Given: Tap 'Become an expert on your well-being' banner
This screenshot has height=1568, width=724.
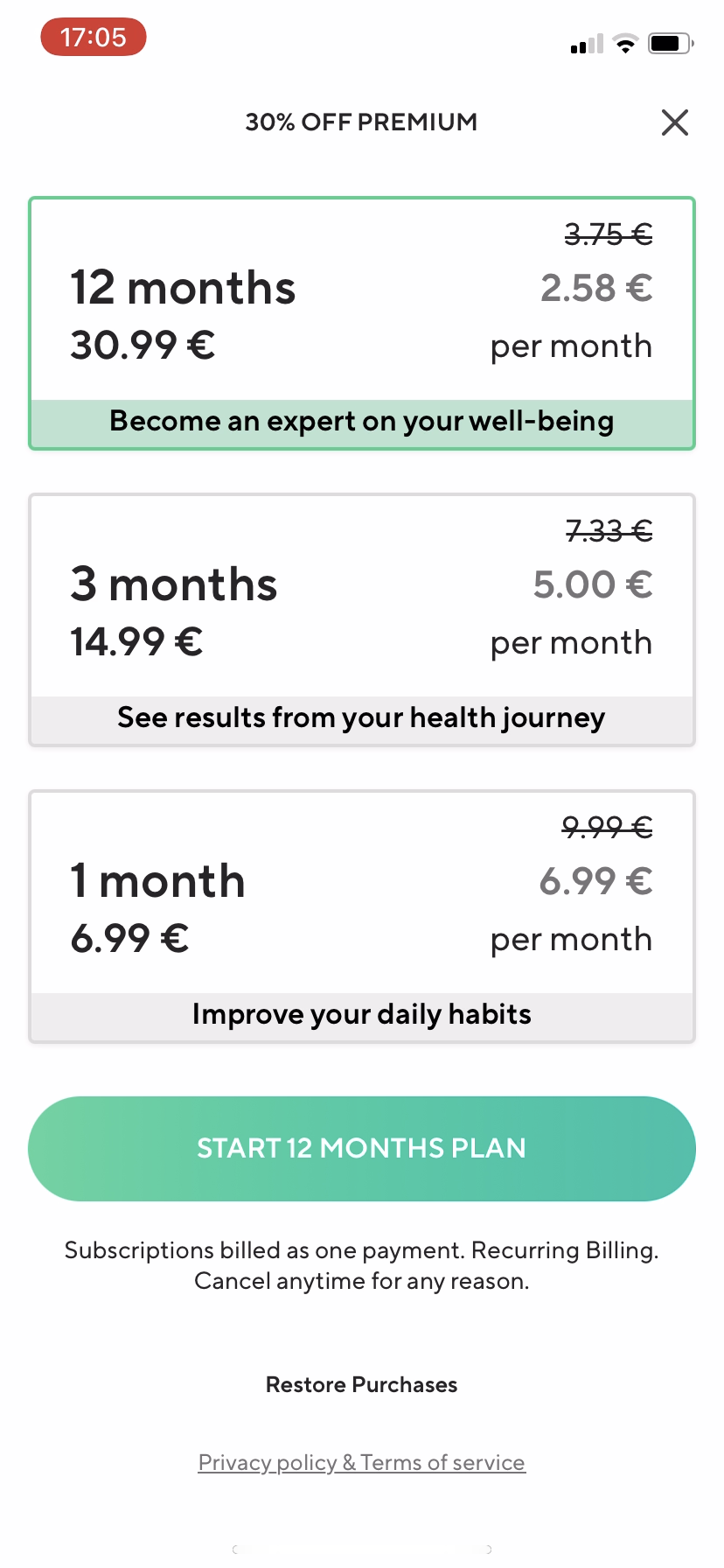Looking at the screenshot, I should [361, 421].
